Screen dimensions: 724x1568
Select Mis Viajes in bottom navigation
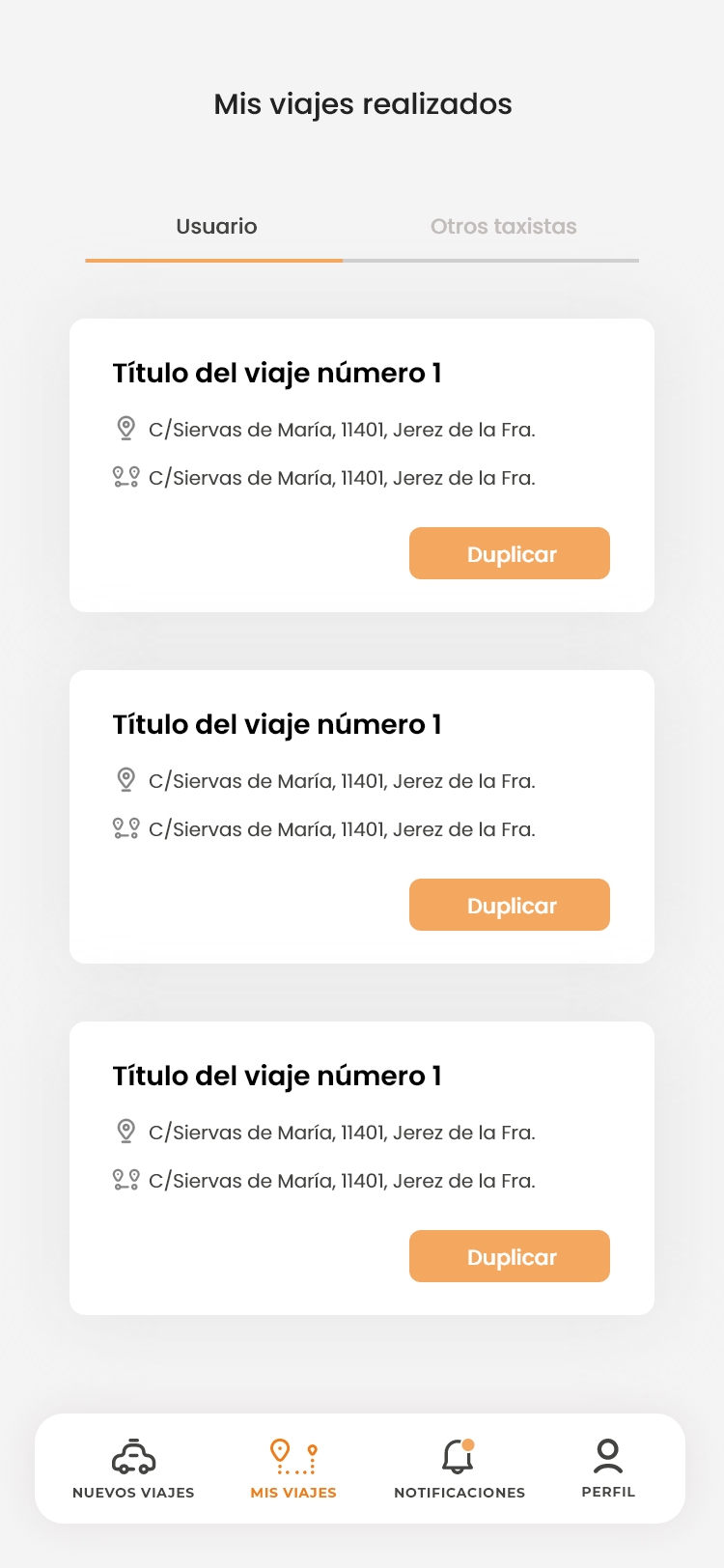click(293, 1469)
